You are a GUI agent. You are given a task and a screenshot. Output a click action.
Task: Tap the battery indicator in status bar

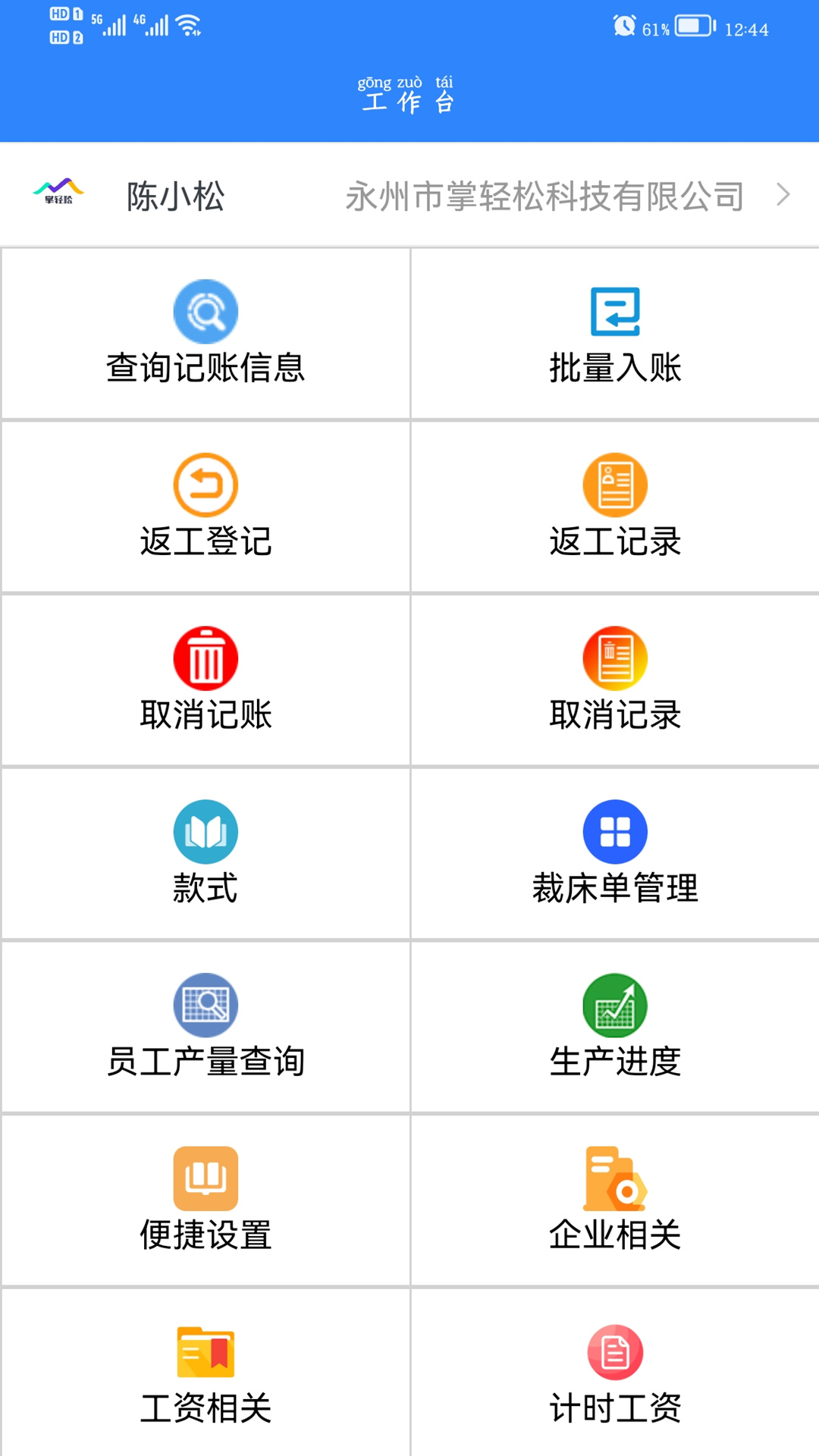pos(692,26)
